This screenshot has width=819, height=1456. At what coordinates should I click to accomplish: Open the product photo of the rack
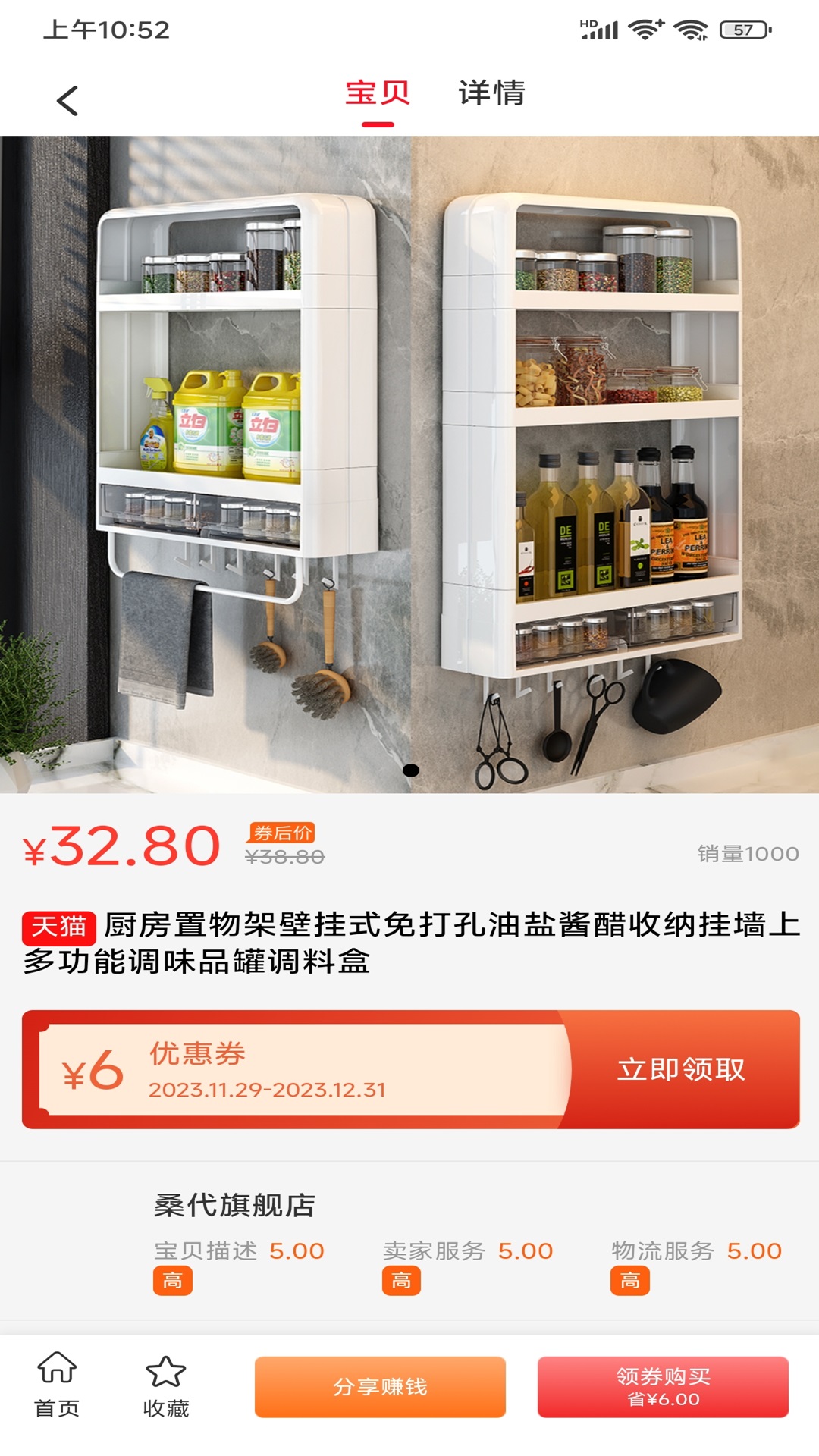(409, 464)
